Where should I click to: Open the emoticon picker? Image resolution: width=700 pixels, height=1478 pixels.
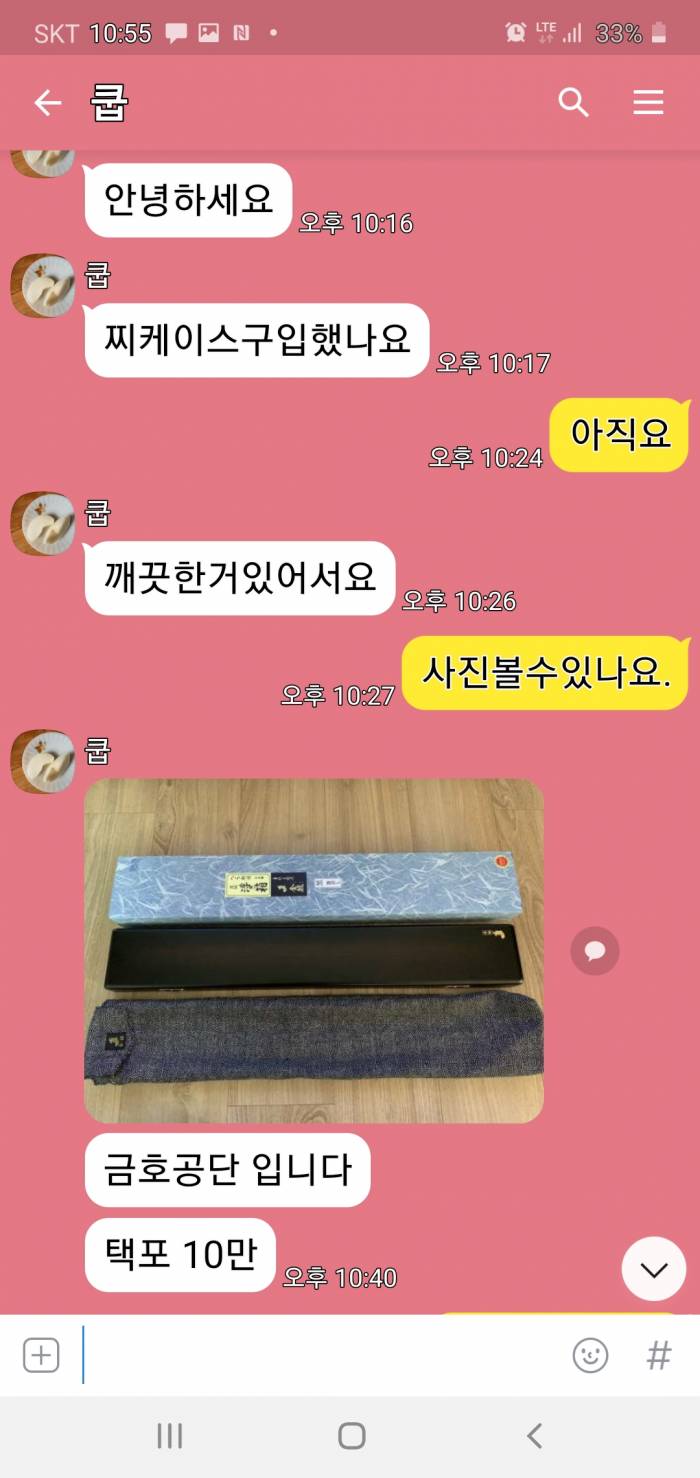(590, 1355)
